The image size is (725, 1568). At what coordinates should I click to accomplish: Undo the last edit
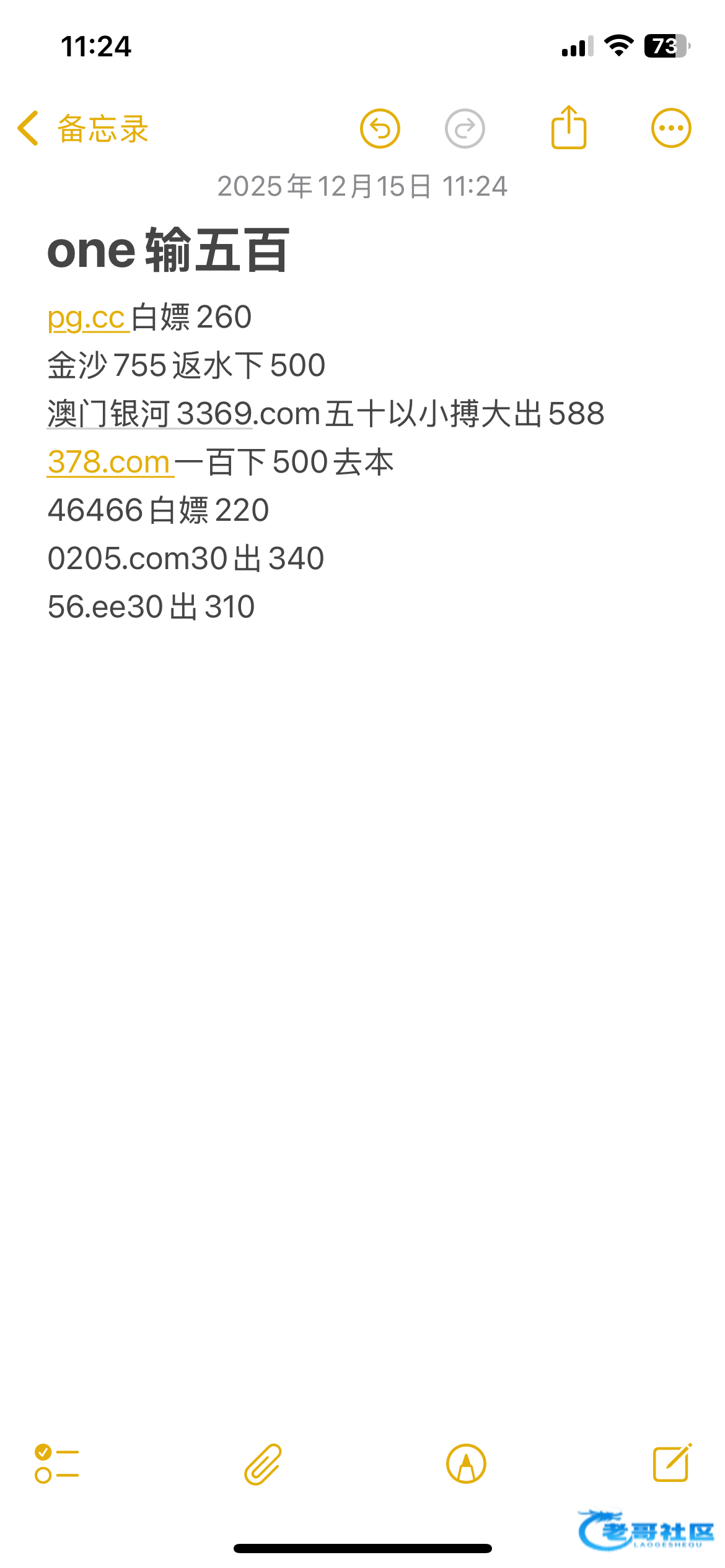coord(380,129)
